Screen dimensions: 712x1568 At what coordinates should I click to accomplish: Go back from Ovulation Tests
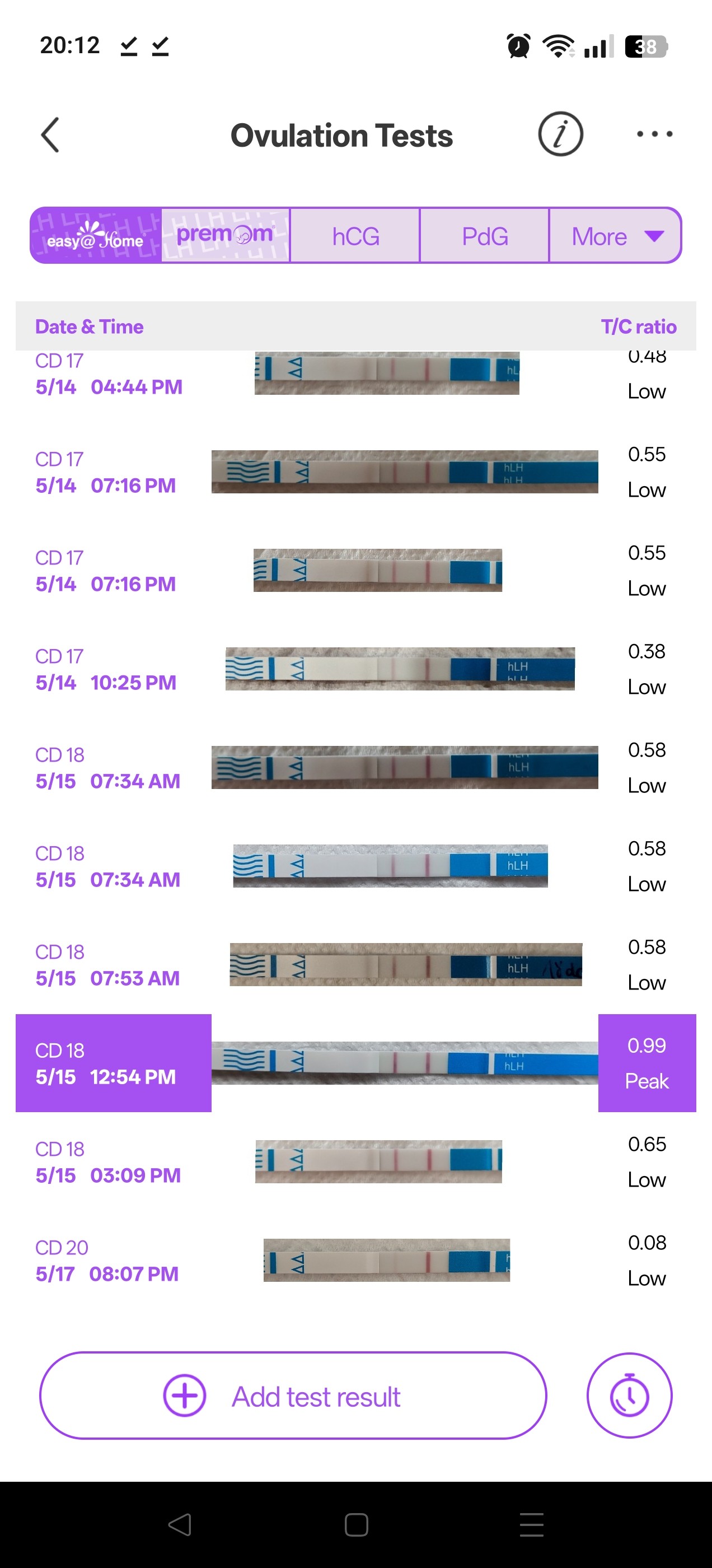[x=50, y=134]
